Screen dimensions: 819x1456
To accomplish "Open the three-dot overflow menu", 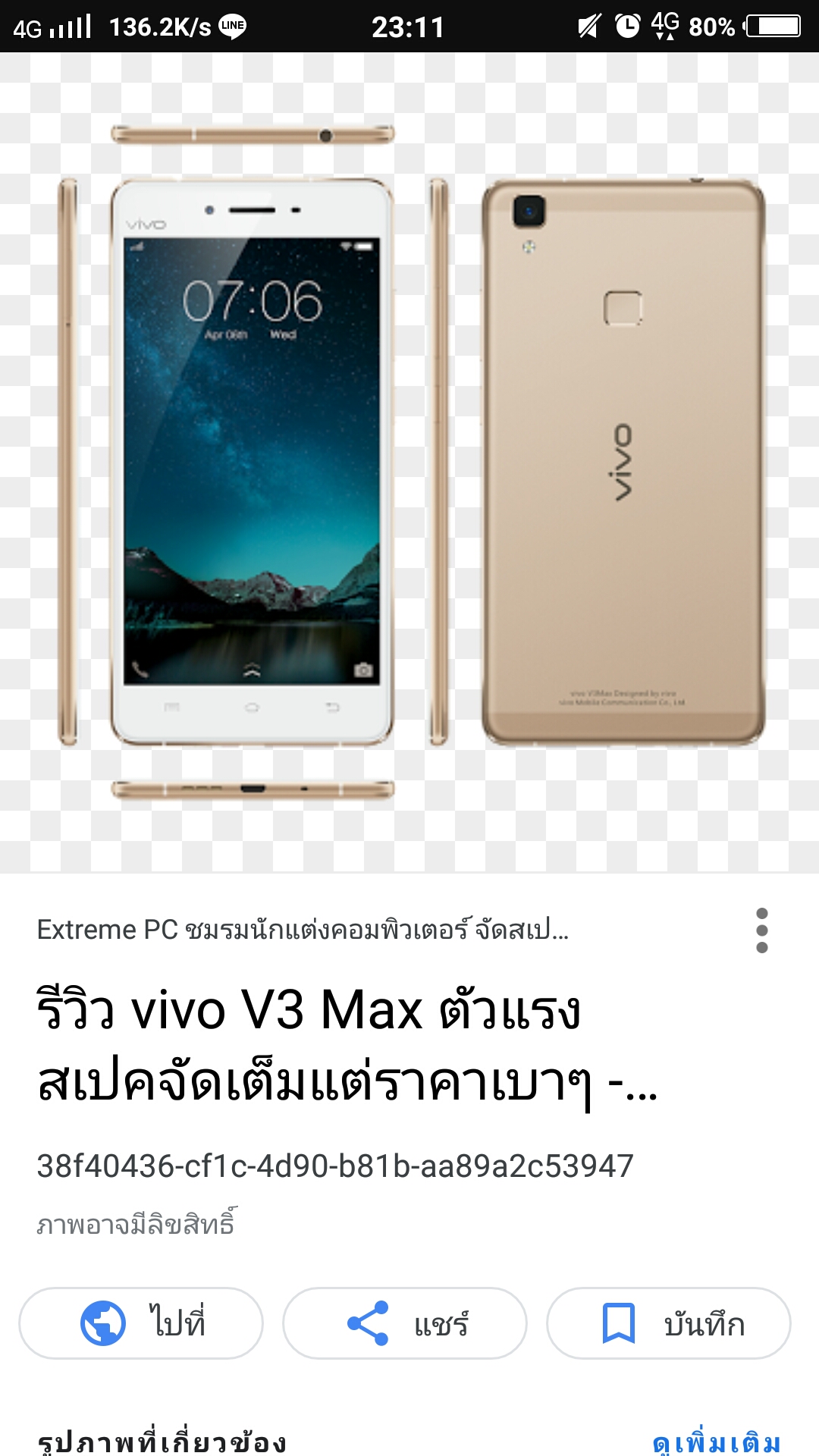I will pos(762,930).
